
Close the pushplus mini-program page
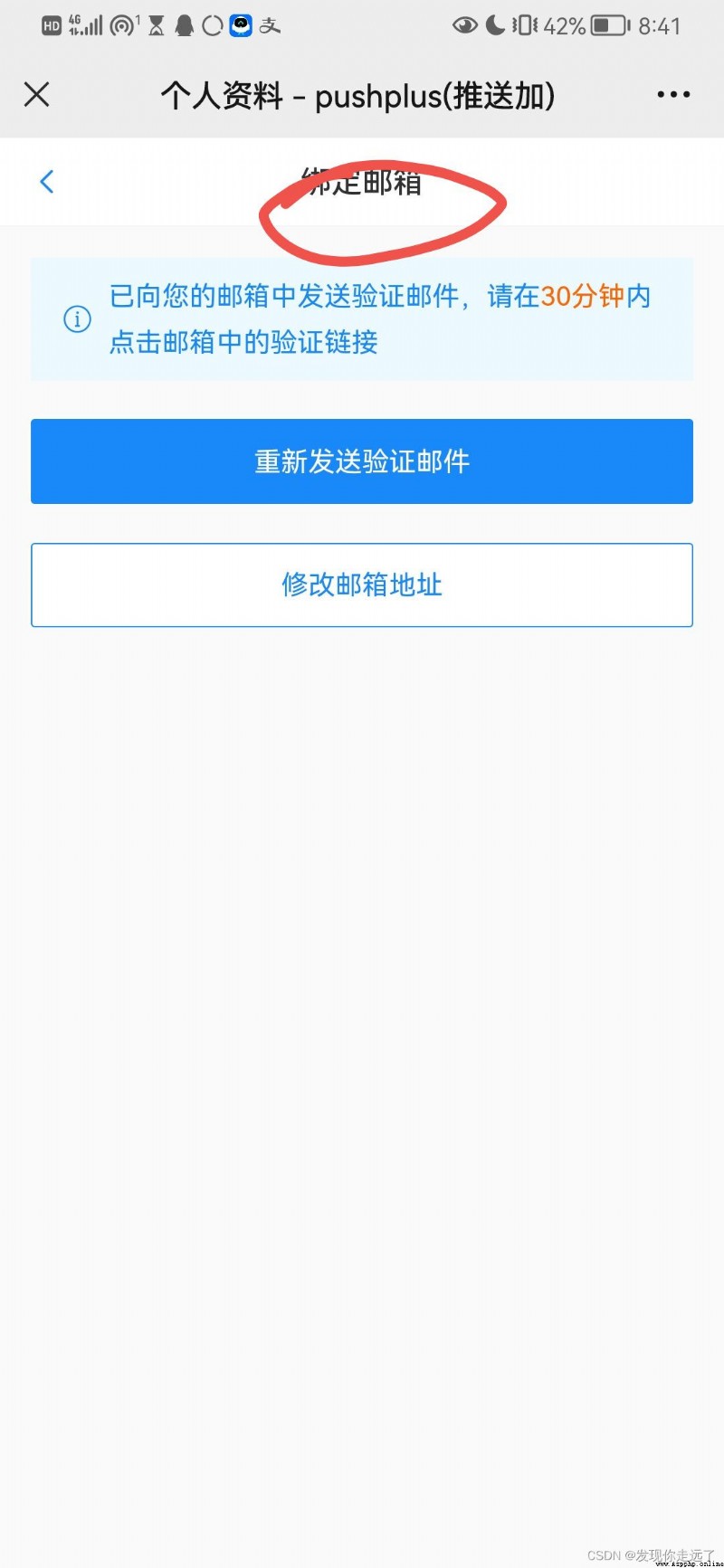point(36,94)
